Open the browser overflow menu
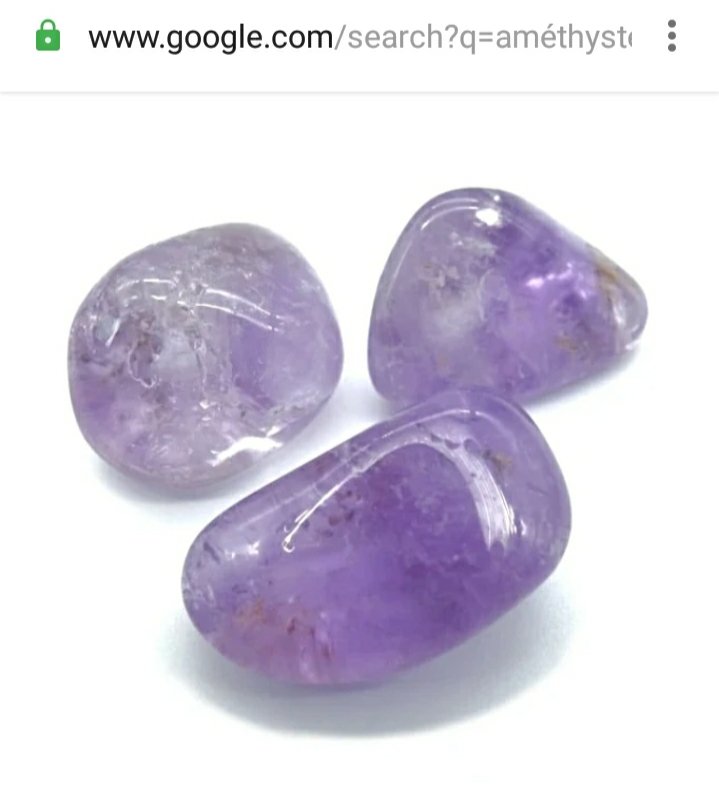Viewport: 719px width, 800px height. coord(672,38)
